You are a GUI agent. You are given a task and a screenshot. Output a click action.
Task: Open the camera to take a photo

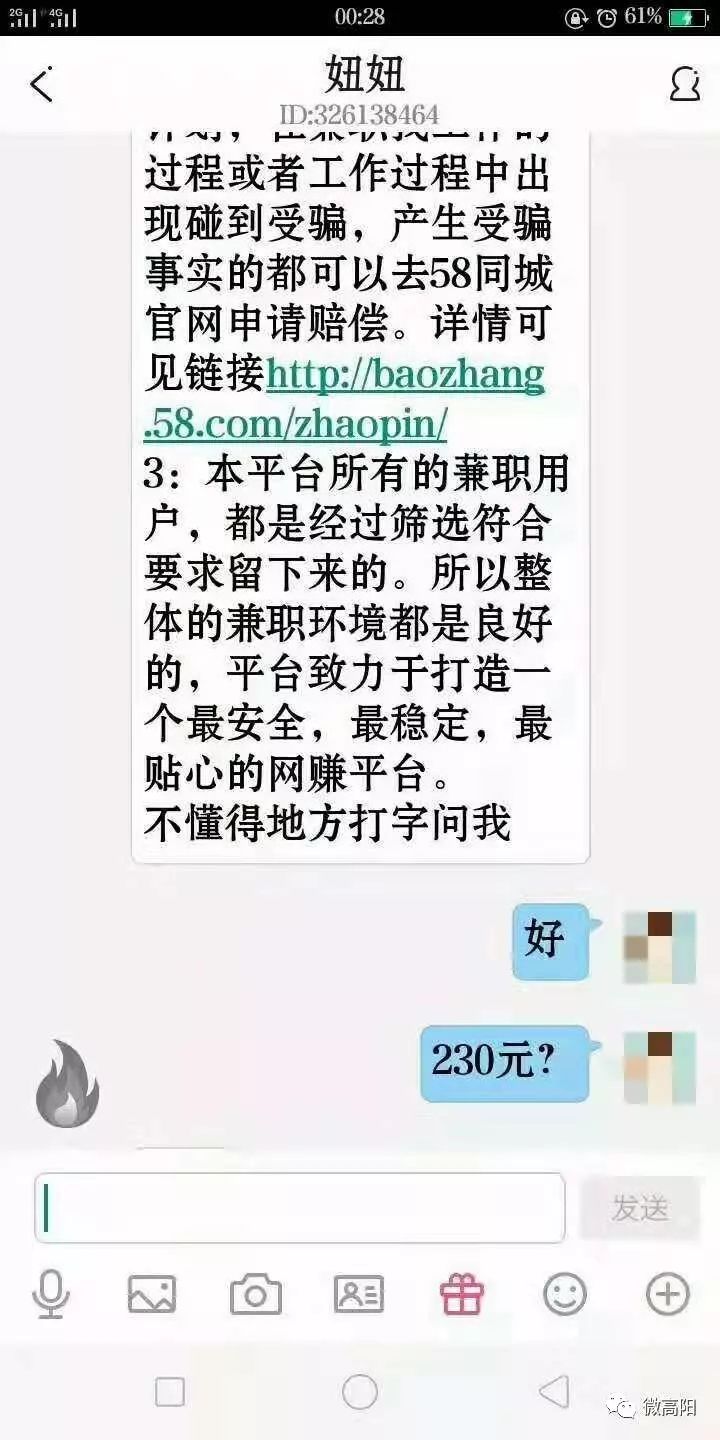tap(256, 1295)
